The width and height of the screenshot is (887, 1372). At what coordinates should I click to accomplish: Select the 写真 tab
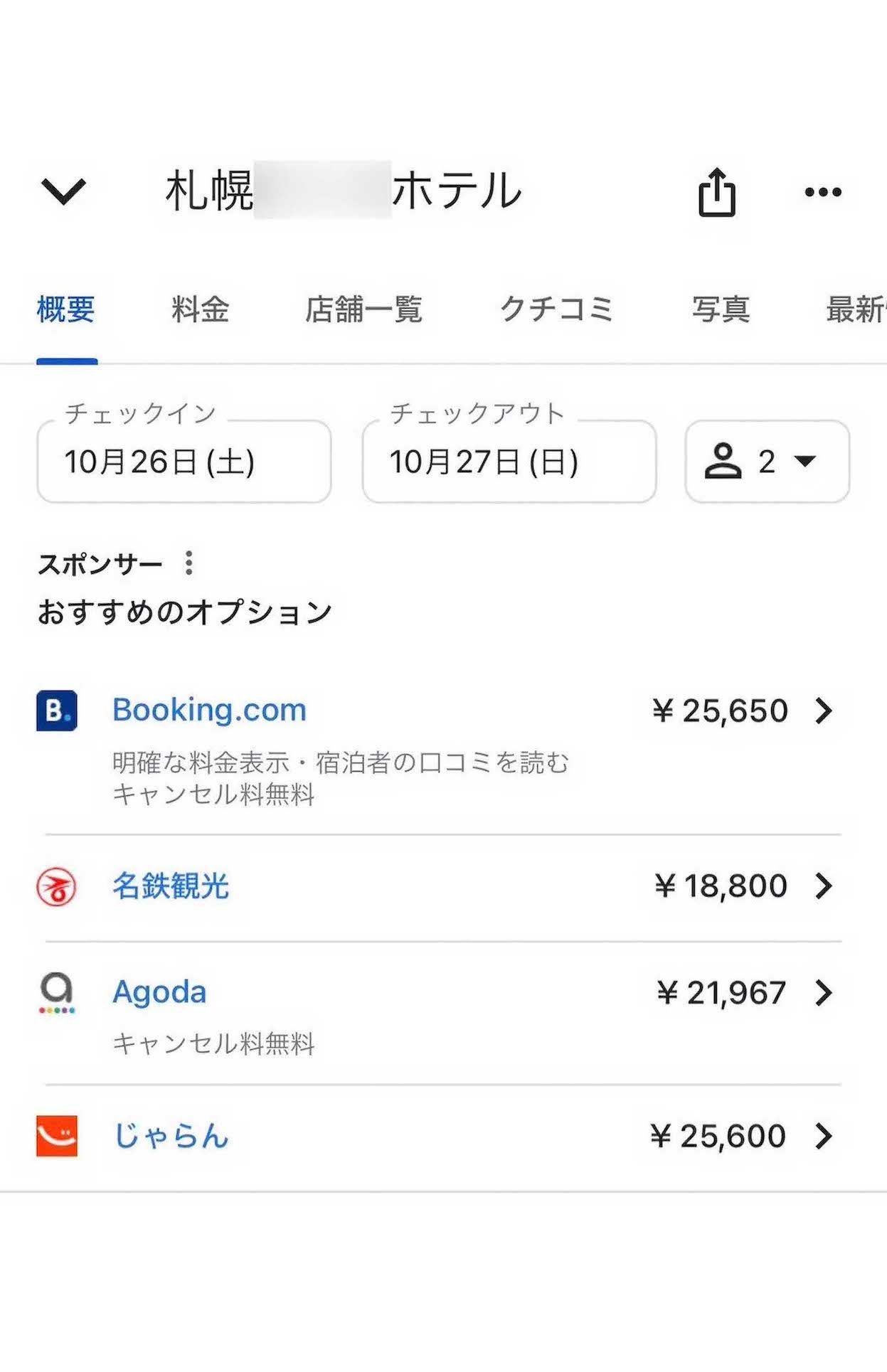coord(721,308)
